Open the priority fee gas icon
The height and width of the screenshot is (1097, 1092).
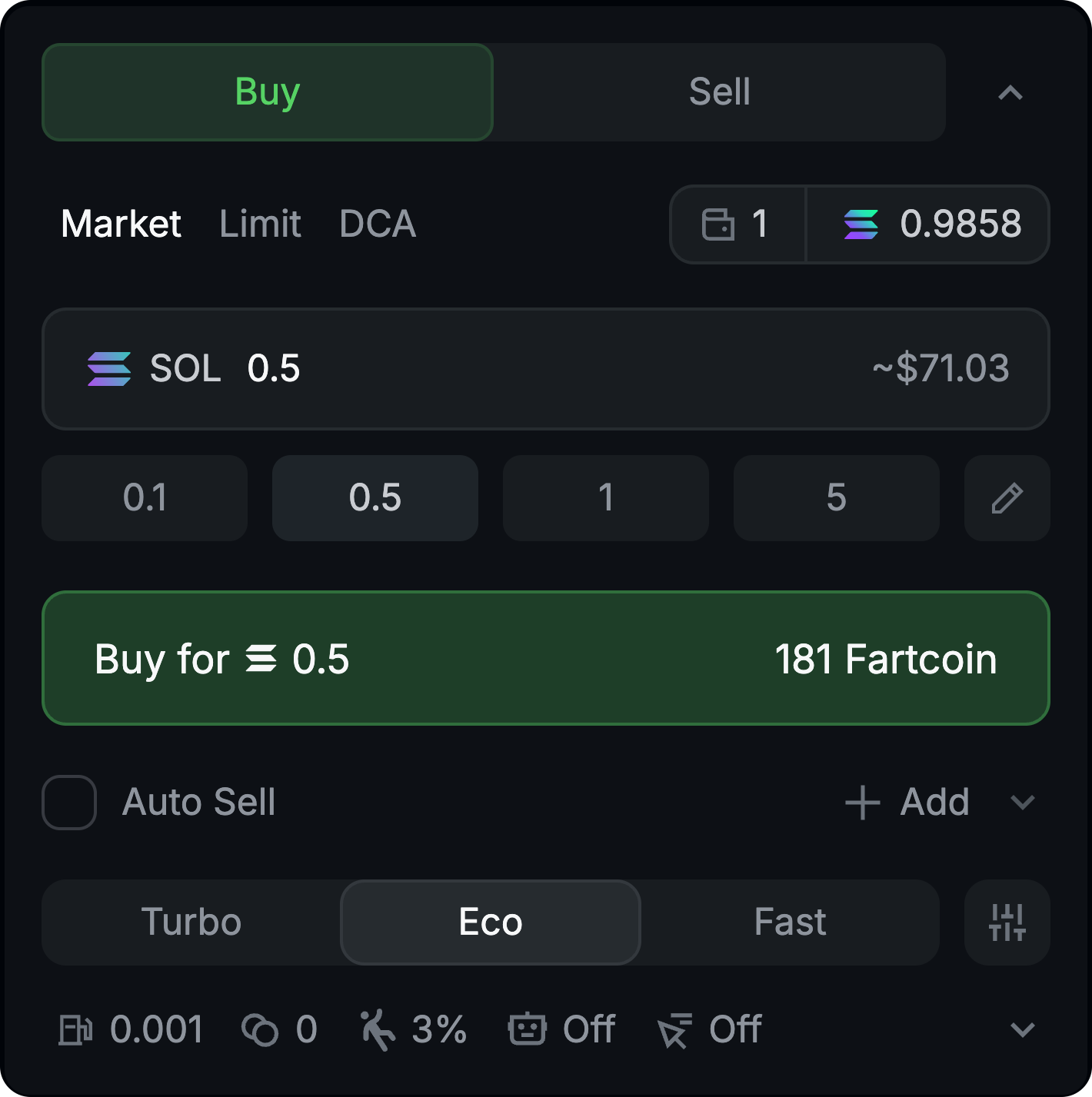click(x=77, y=1028)
